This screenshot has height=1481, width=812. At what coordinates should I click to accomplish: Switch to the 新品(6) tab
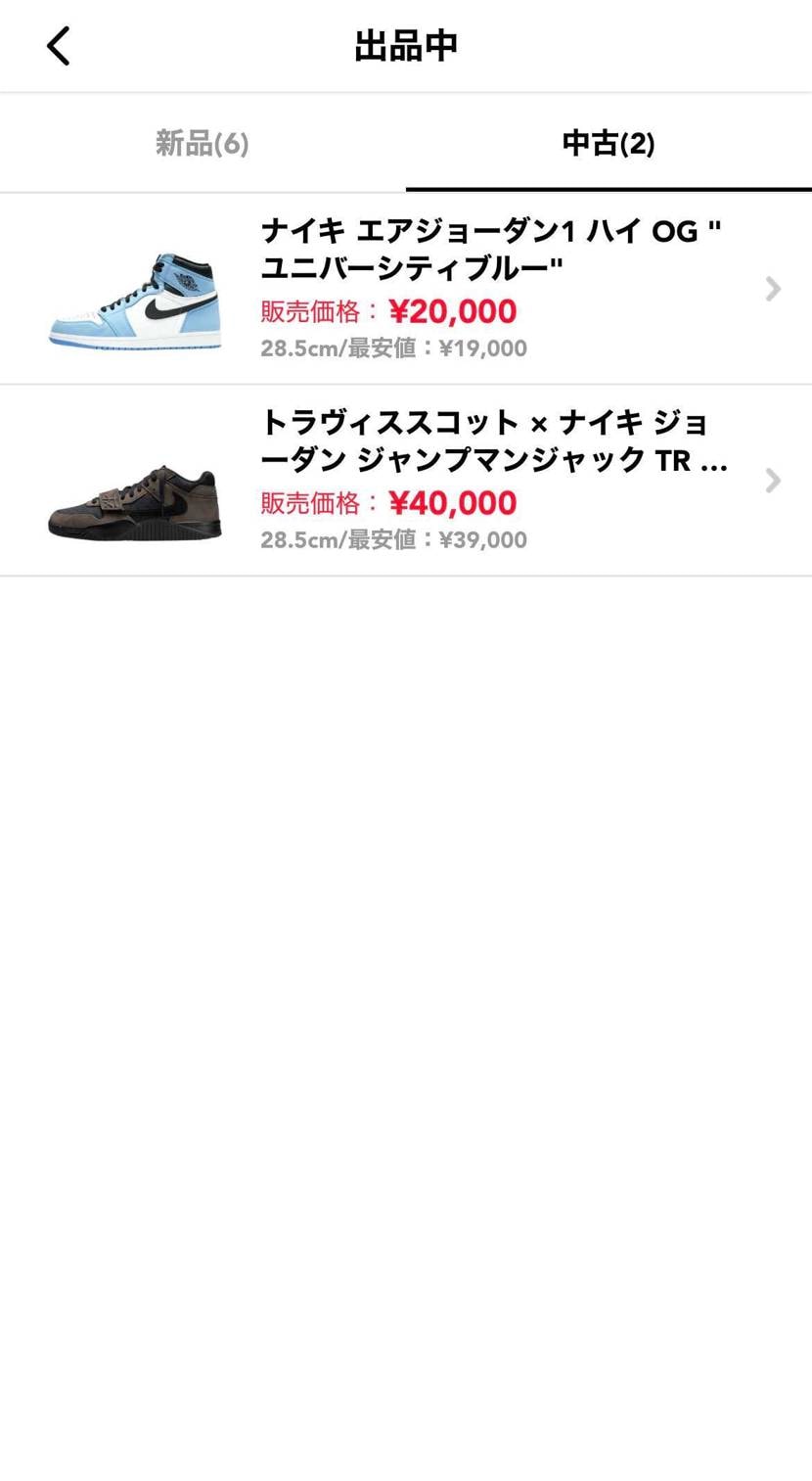click(202, 143)
